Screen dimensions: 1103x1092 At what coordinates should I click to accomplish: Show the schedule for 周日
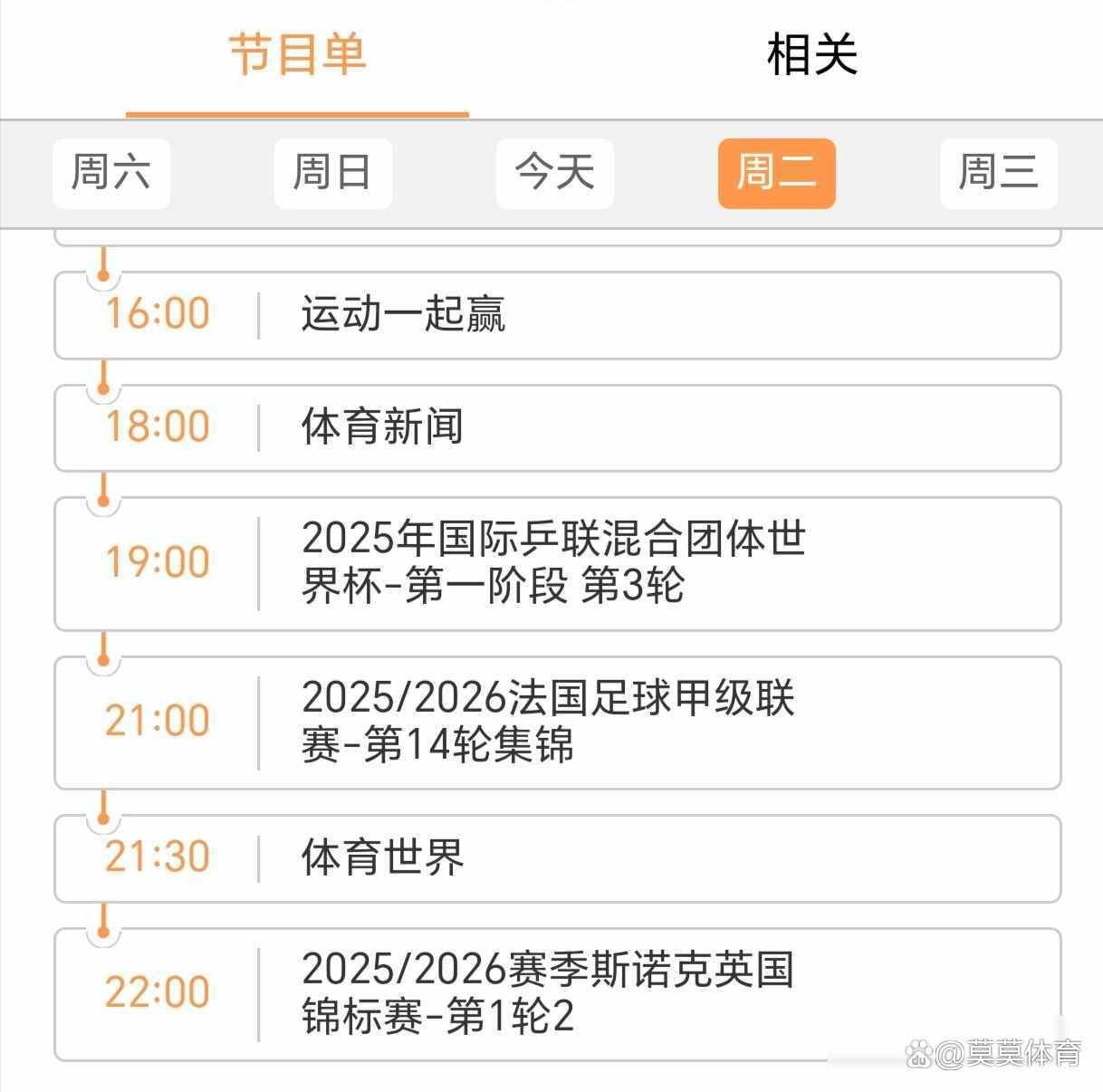click(332, 173)
